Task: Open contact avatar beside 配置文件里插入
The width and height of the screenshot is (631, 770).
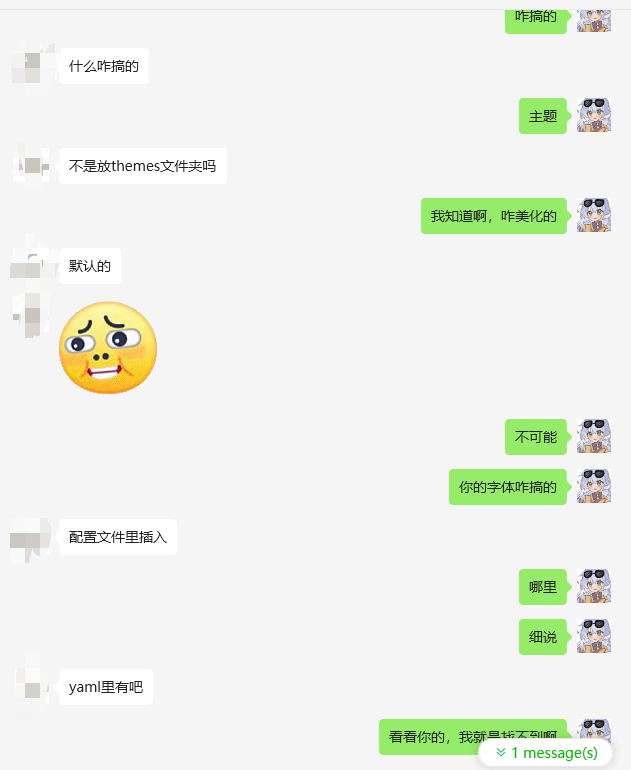Action: pos(31,537)
